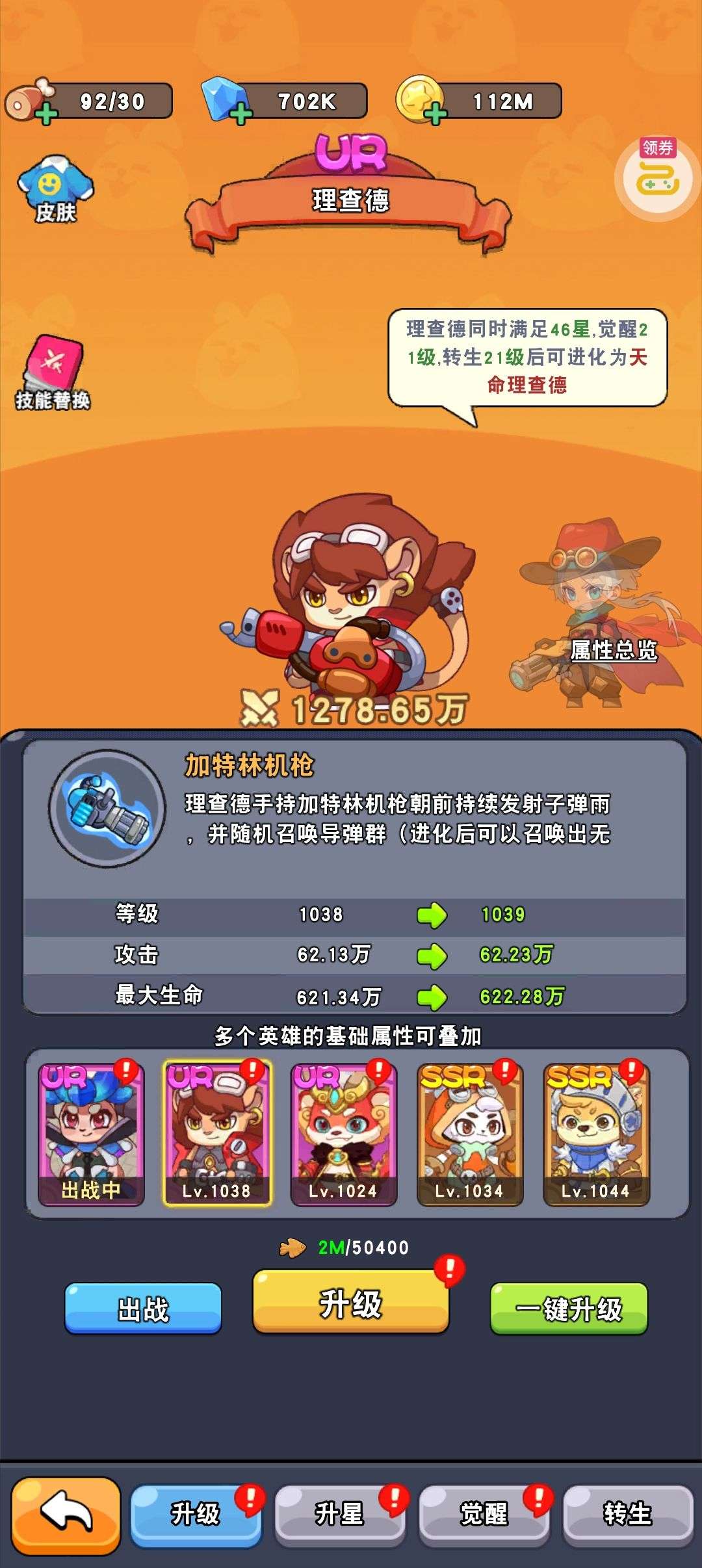Open the 属性总览 attributes overview link
Screen dimensions: 702x1568
pos(614,650)
